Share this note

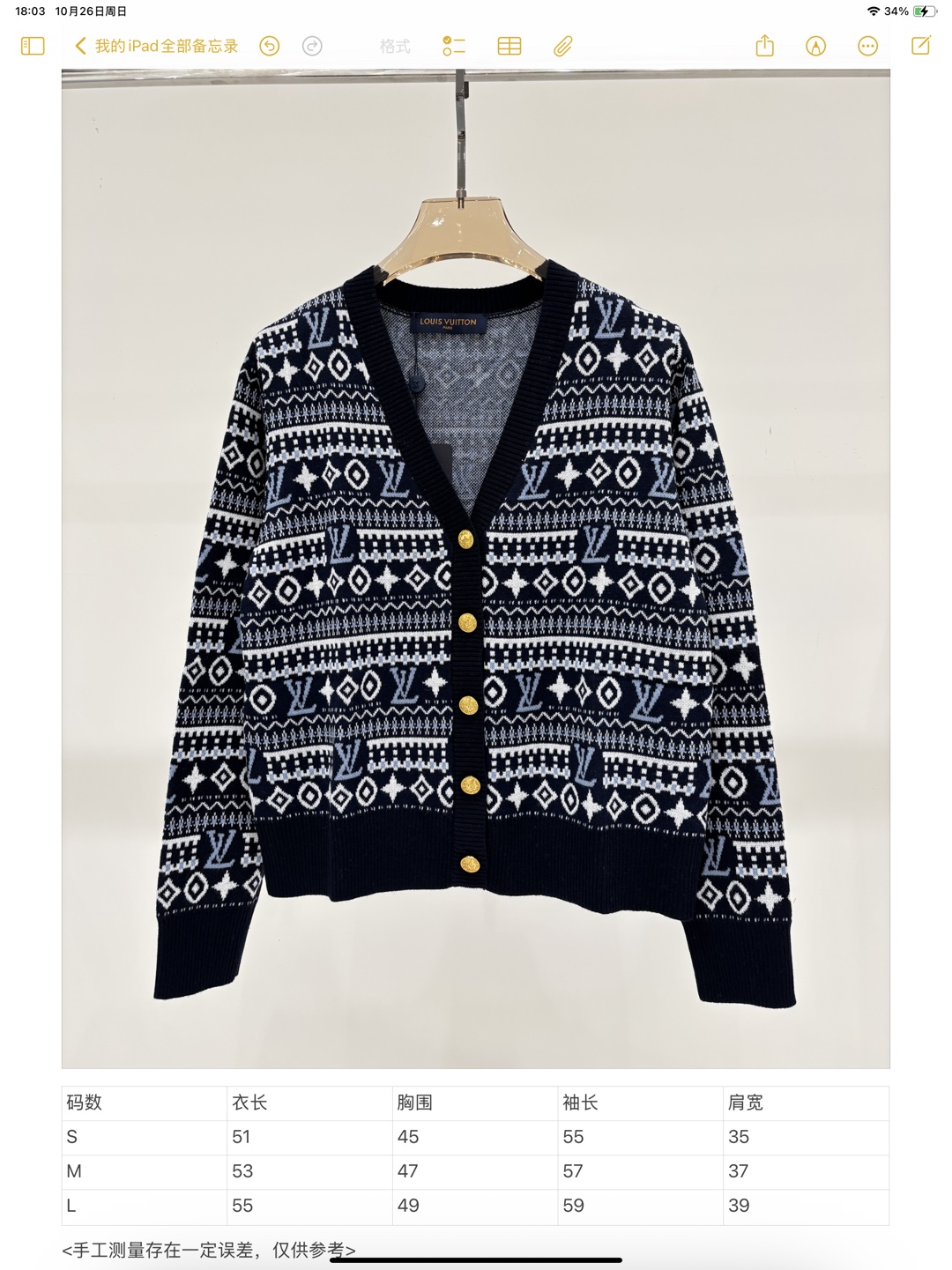coord(764,46)
